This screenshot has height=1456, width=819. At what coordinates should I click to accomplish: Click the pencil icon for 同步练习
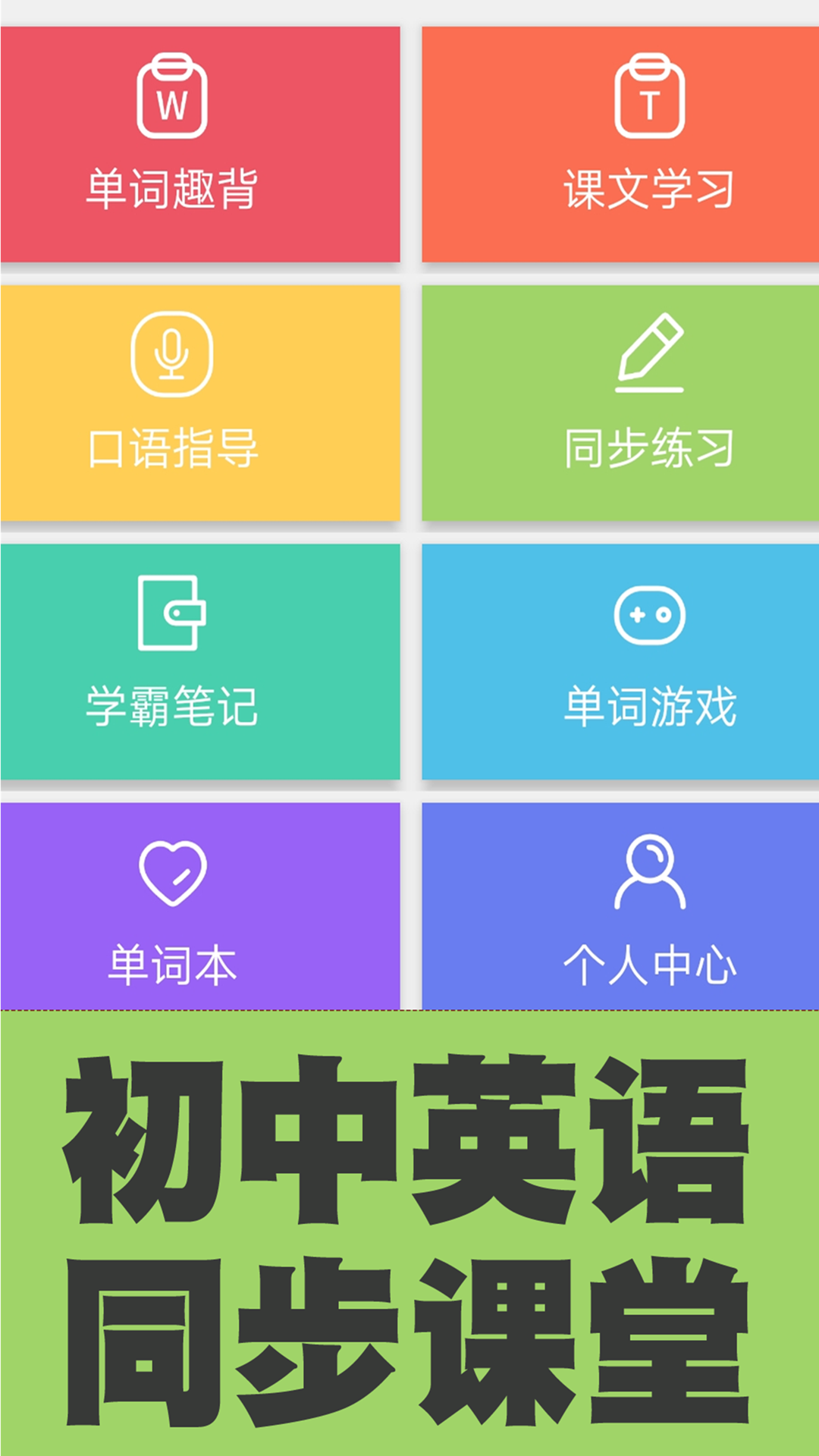point(651,353)
